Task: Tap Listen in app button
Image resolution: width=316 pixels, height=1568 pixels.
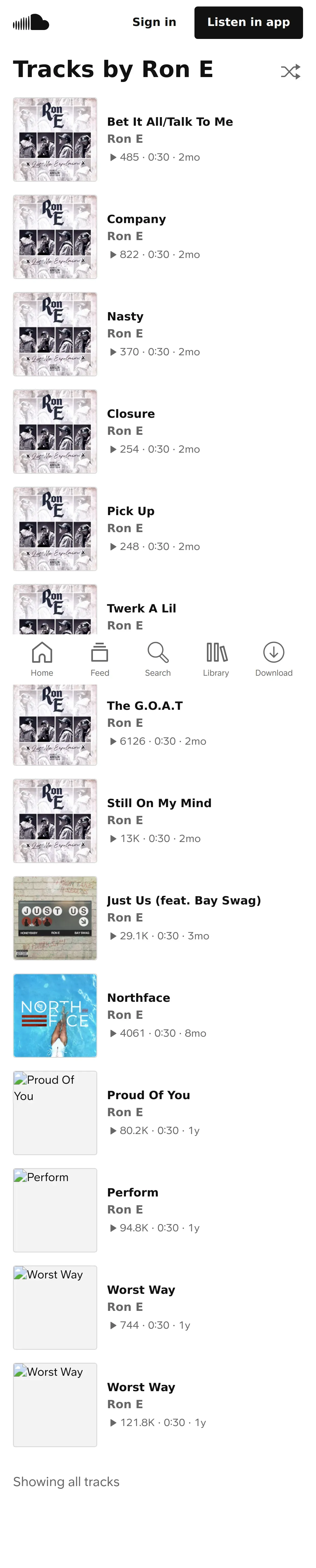Action: [248, 22]
